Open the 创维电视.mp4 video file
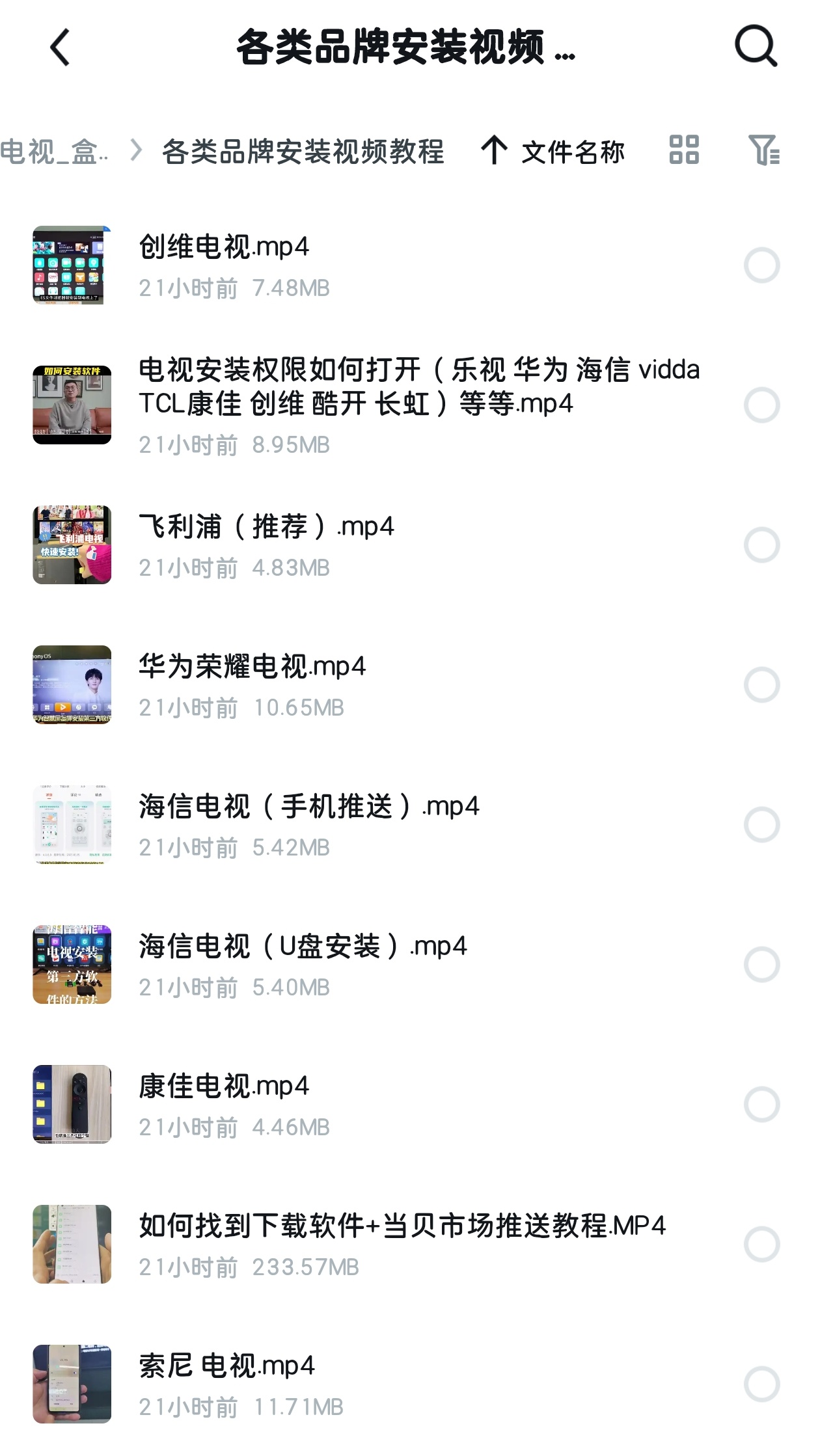The width and height of the screenshot is (820, 1456). click(223, 247)
